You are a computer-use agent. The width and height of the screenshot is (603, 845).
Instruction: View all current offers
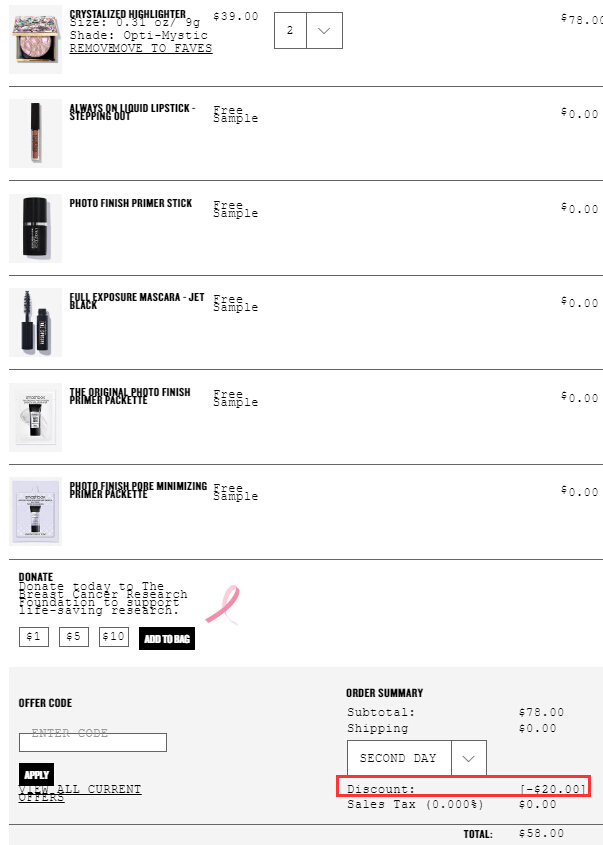pos(80,793)
